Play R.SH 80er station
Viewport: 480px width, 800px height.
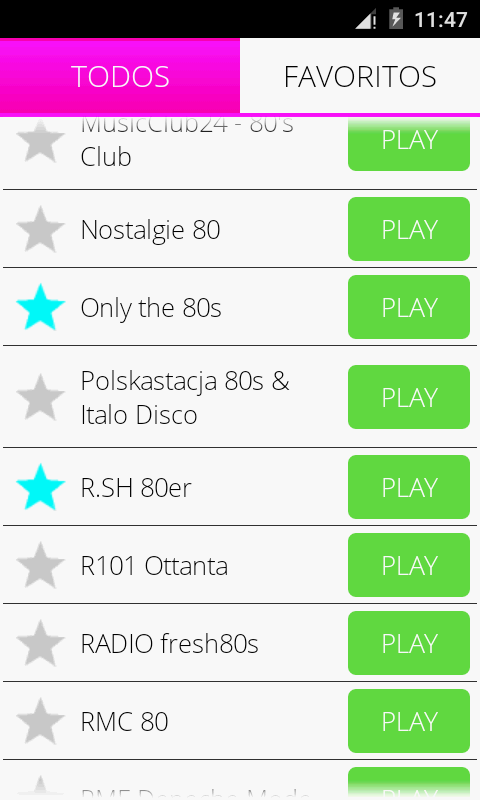point(409,487)
